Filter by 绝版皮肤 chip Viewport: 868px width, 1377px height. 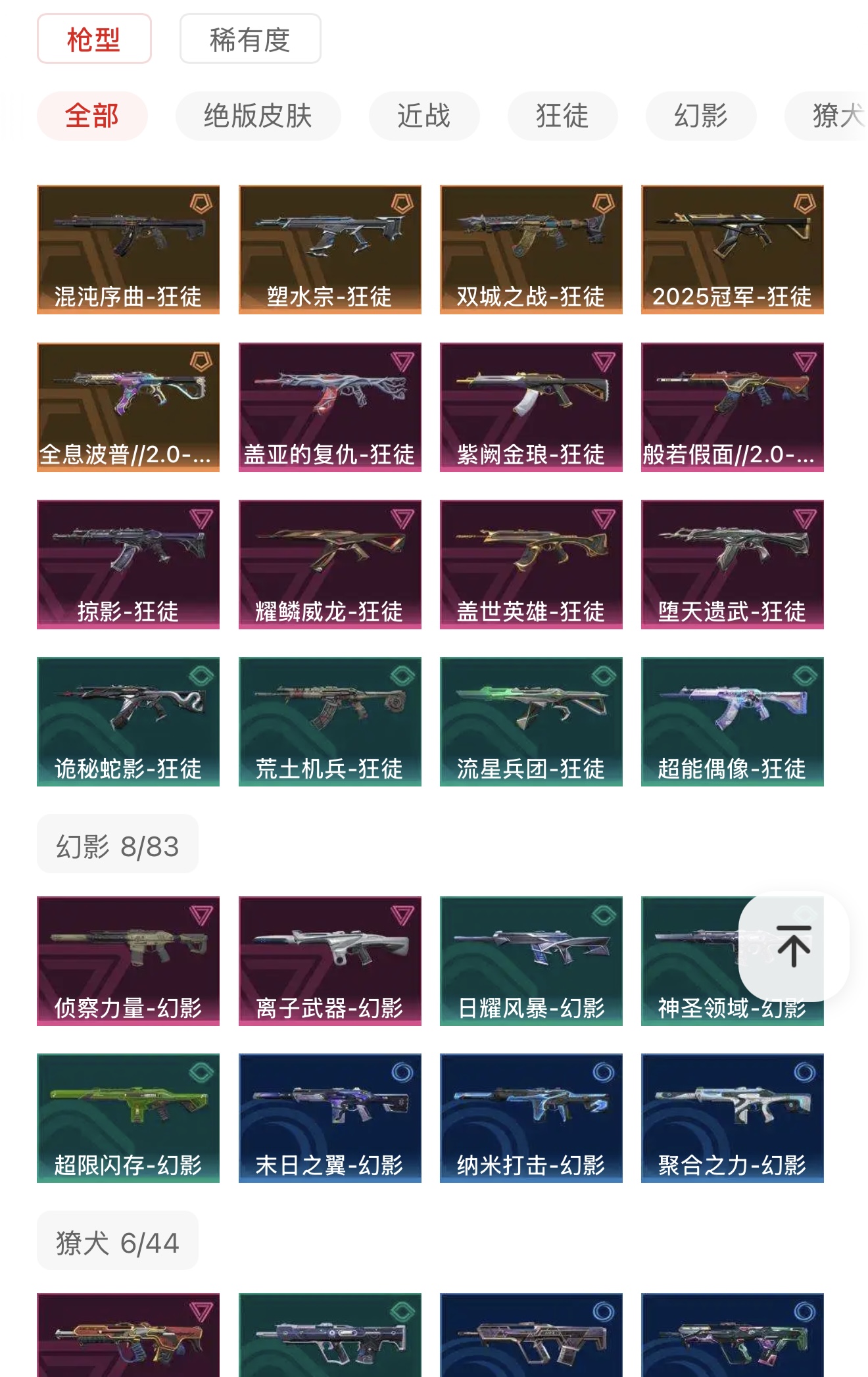coord(258,116)
